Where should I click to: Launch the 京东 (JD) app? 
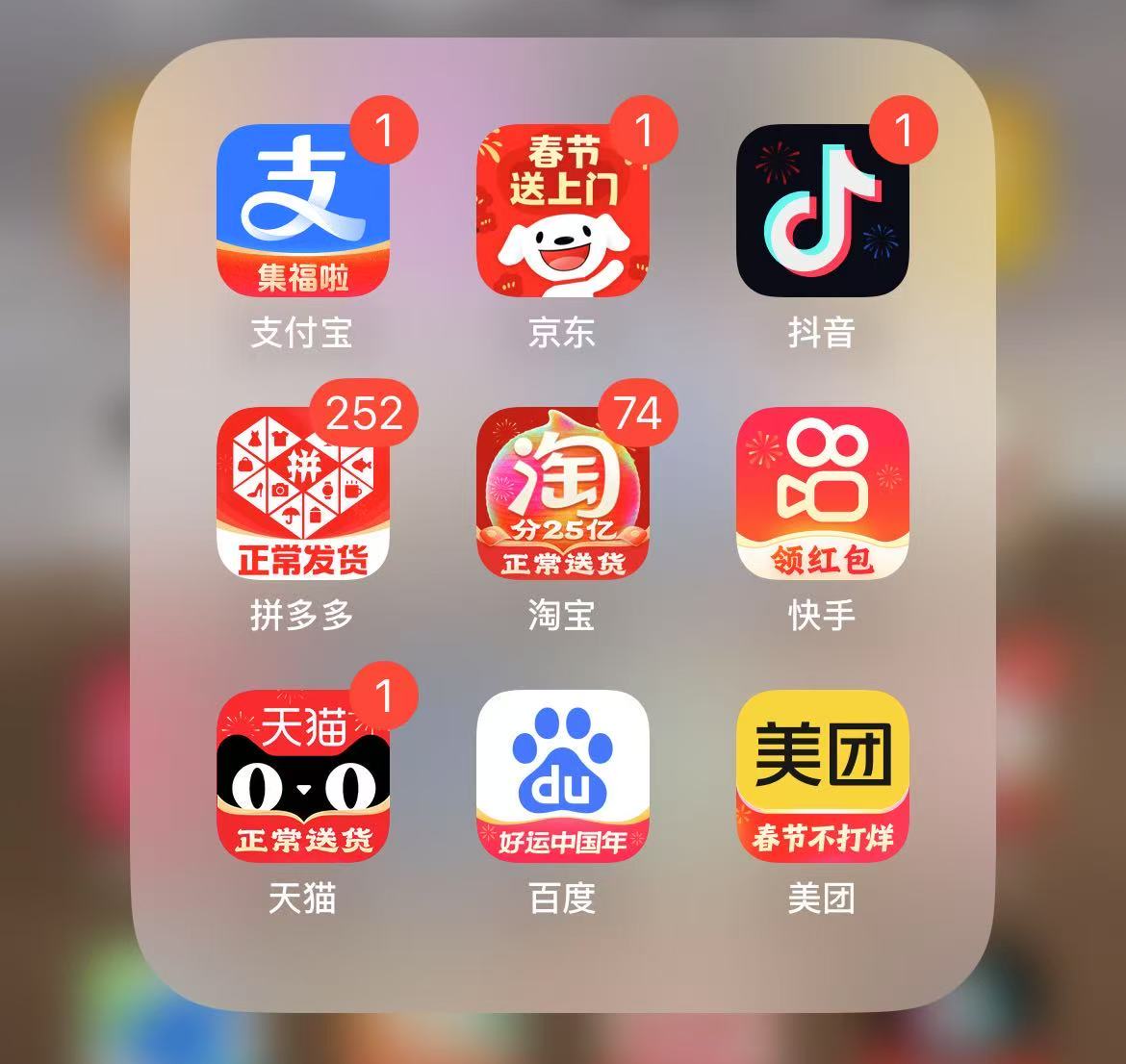coord(562,210)
